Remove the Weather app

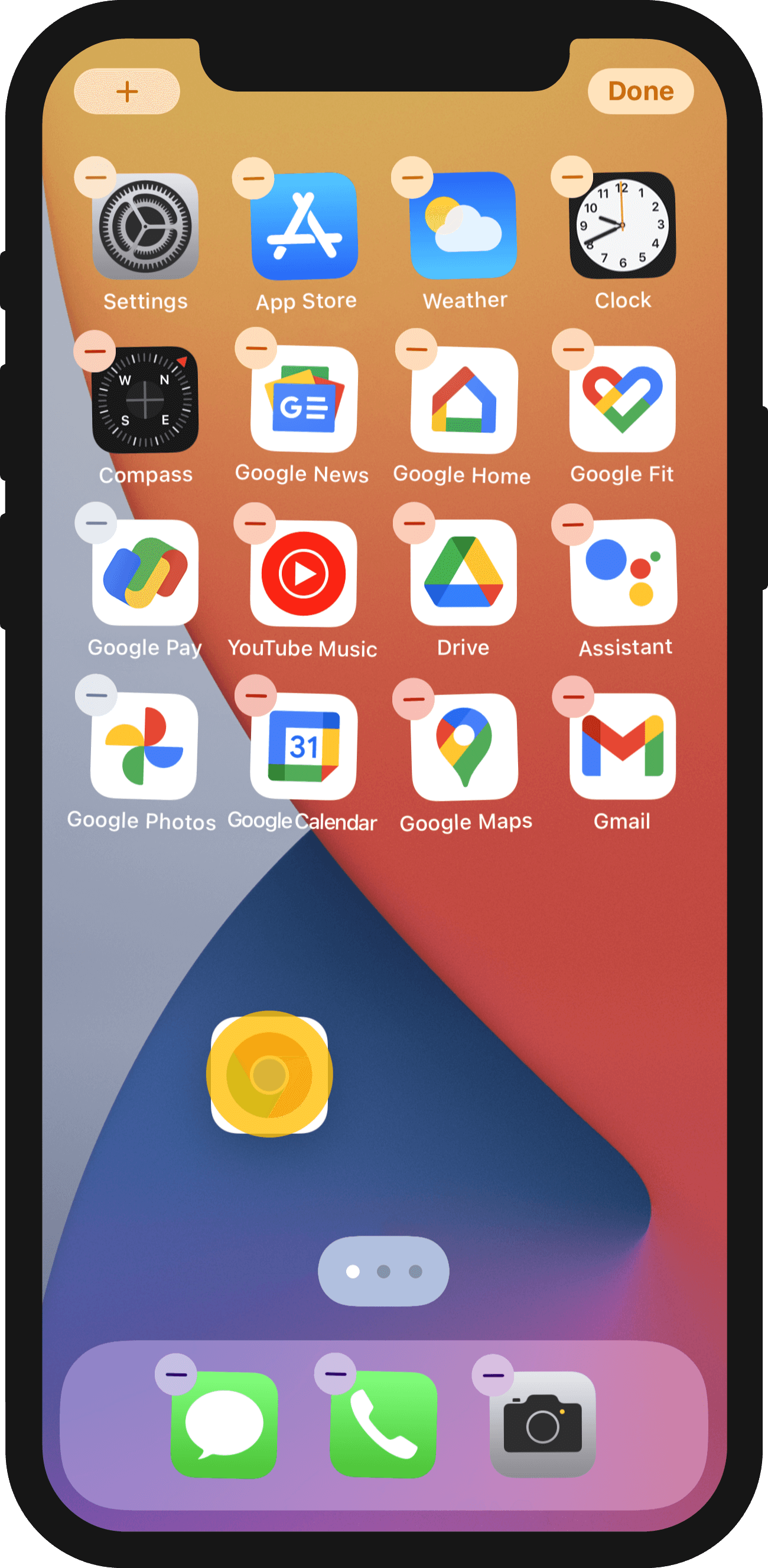[413, 175]
